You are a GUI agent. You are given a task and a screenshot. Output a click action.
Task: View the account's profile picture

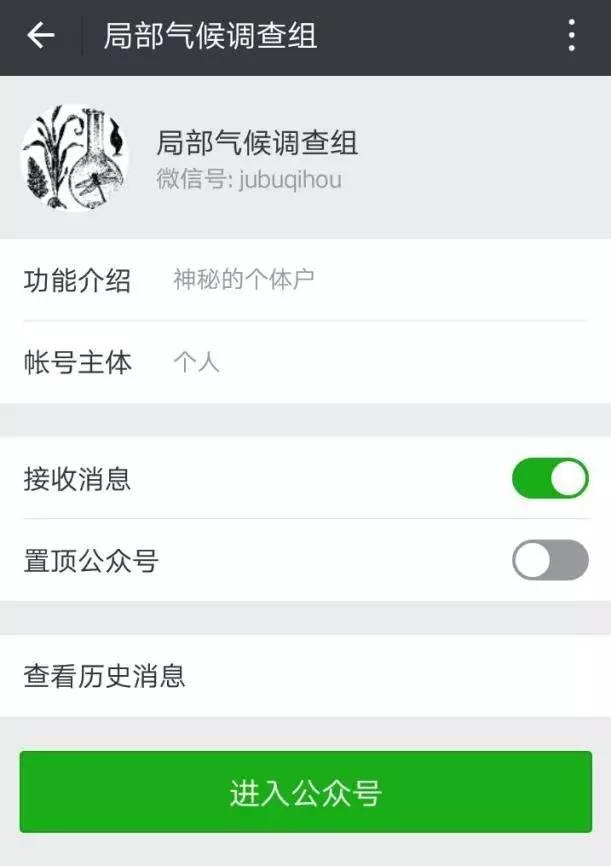click(x=75, y=157)
